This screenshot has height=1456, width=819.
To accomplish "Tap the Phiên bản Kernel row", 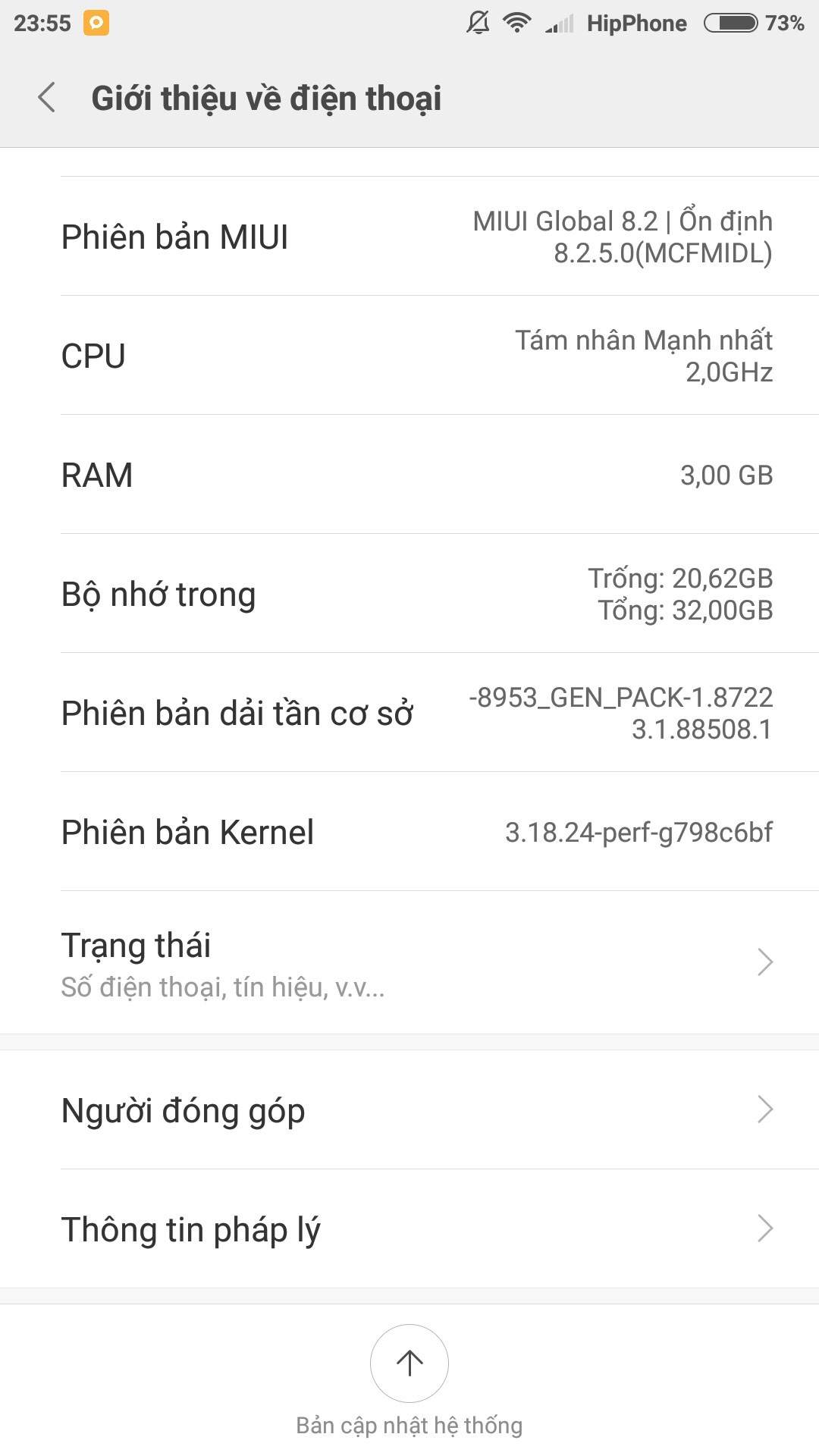I will tap(409, 832).
